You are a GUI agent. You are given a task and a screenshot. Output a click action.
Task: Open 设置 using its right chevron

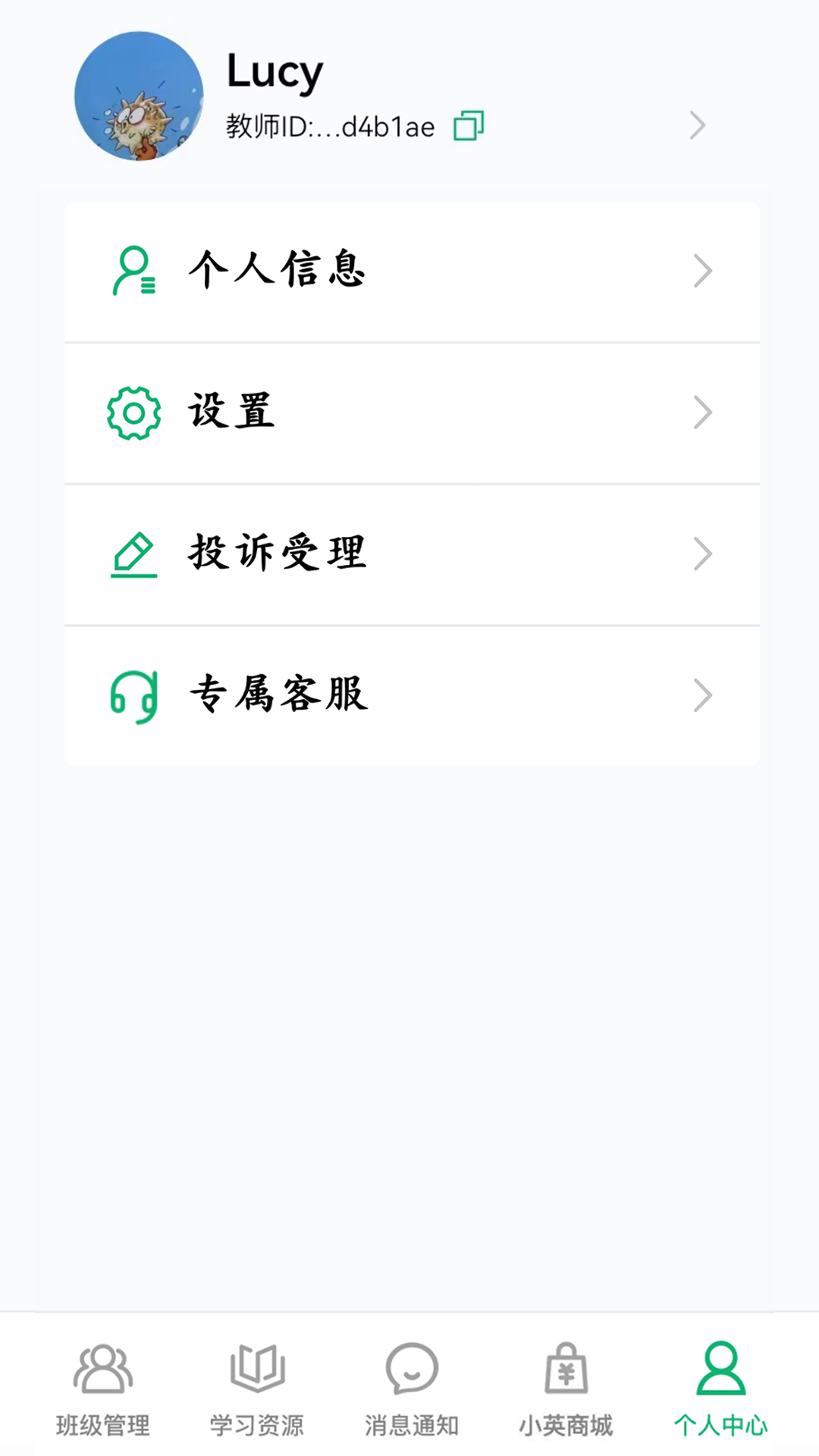pos(704,413)
